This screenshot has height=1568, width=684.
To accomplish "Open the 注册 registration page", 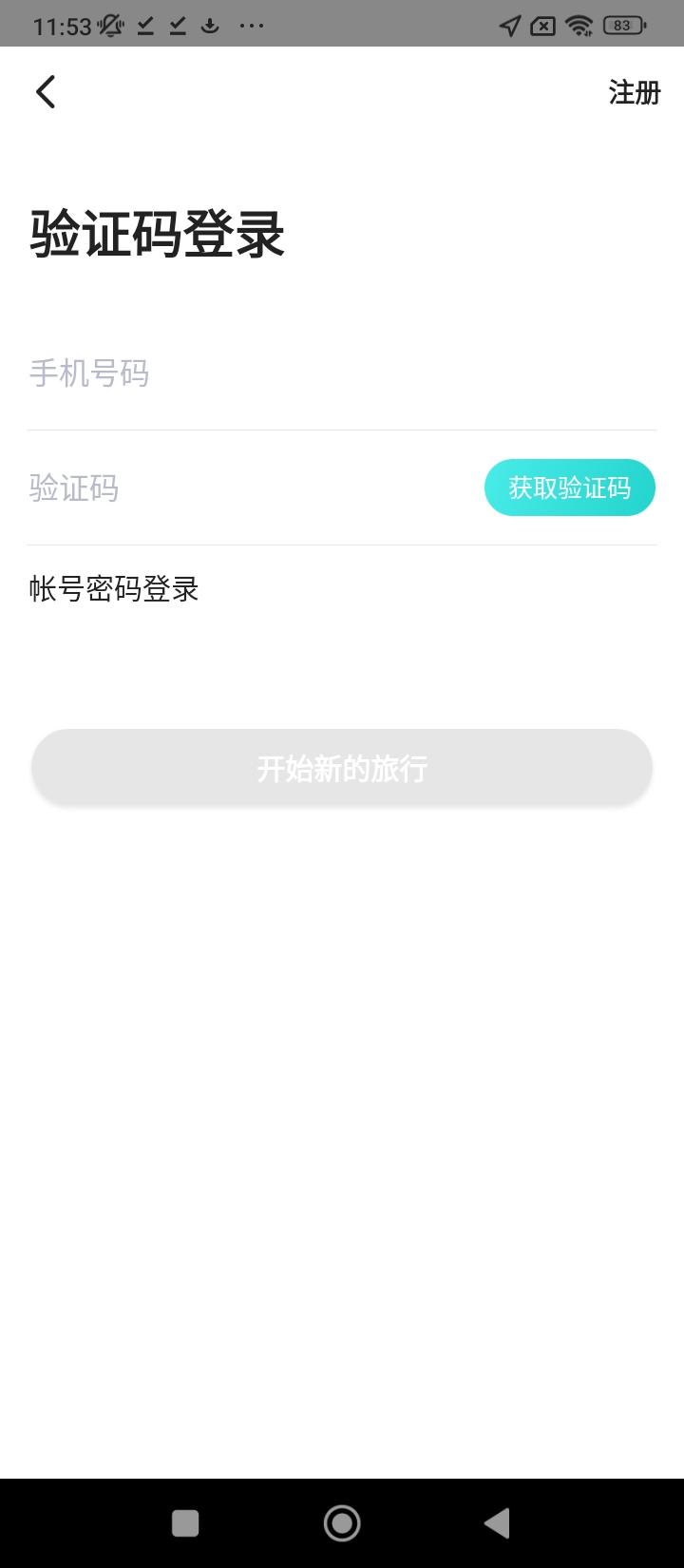I will [634, 93].
